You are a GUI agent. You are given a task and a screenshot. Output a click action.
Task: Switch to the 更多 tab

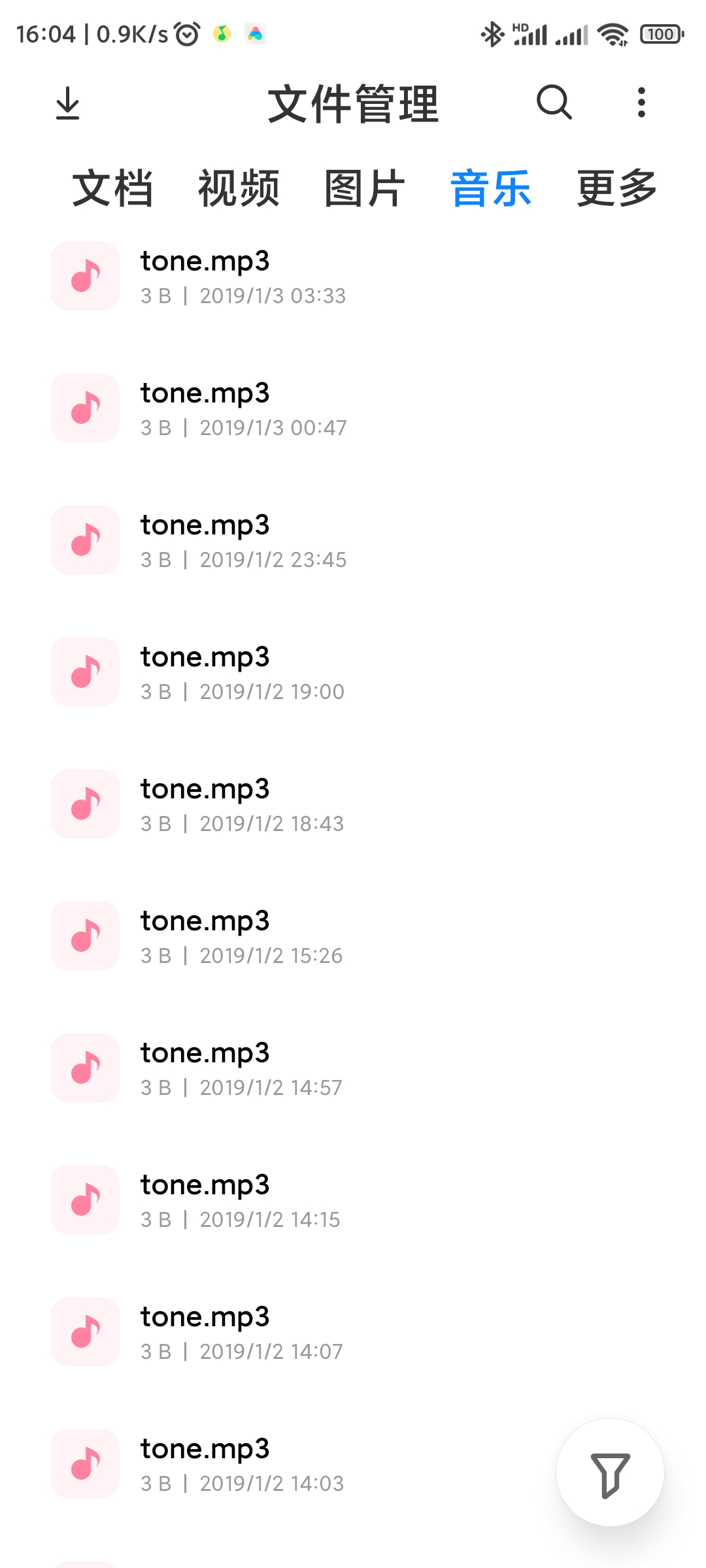point(617,188)
